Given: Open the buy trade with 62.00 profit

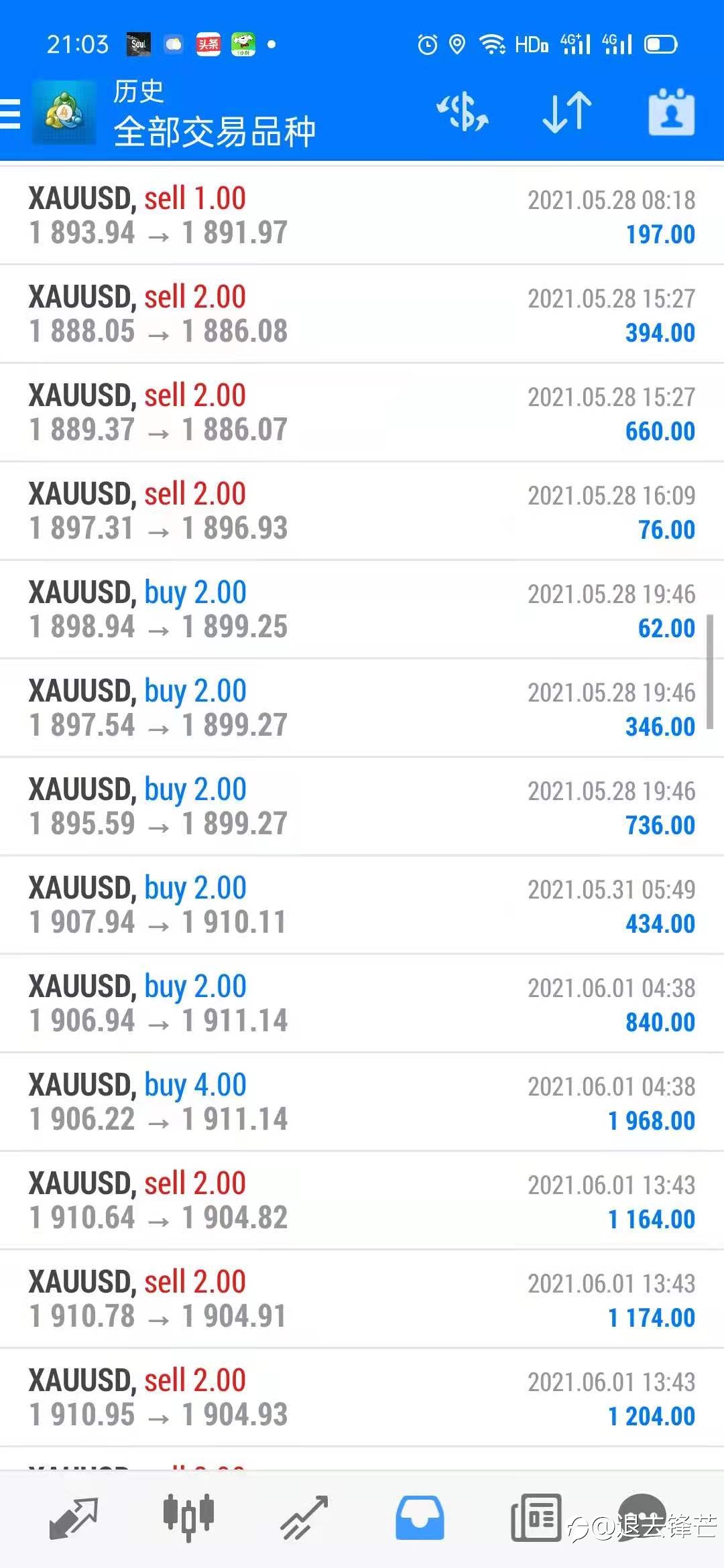Looking at the screenshot, I should click(362, 609).
